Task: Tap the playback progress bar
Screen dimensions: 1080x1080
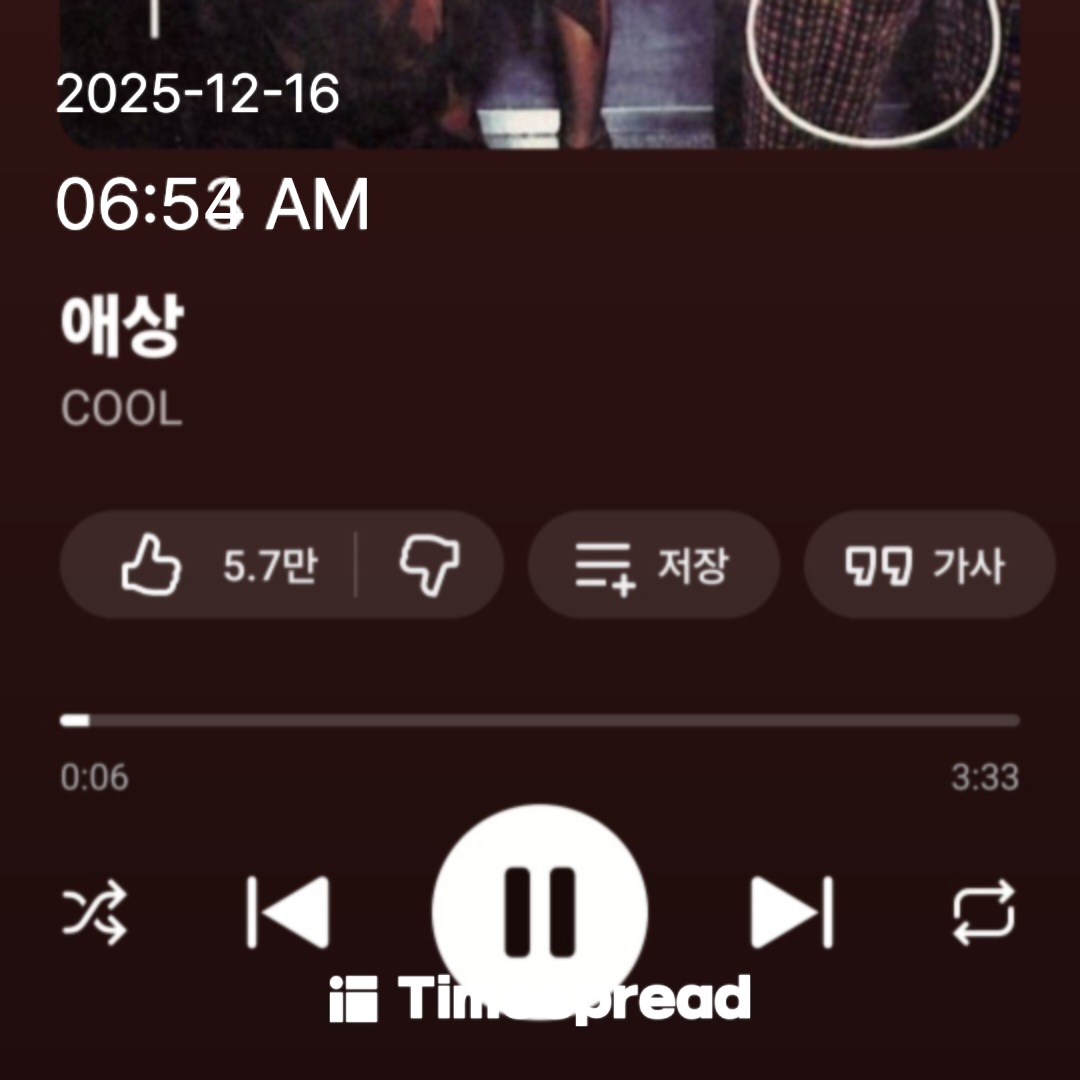Action: [x=540, y=720]
